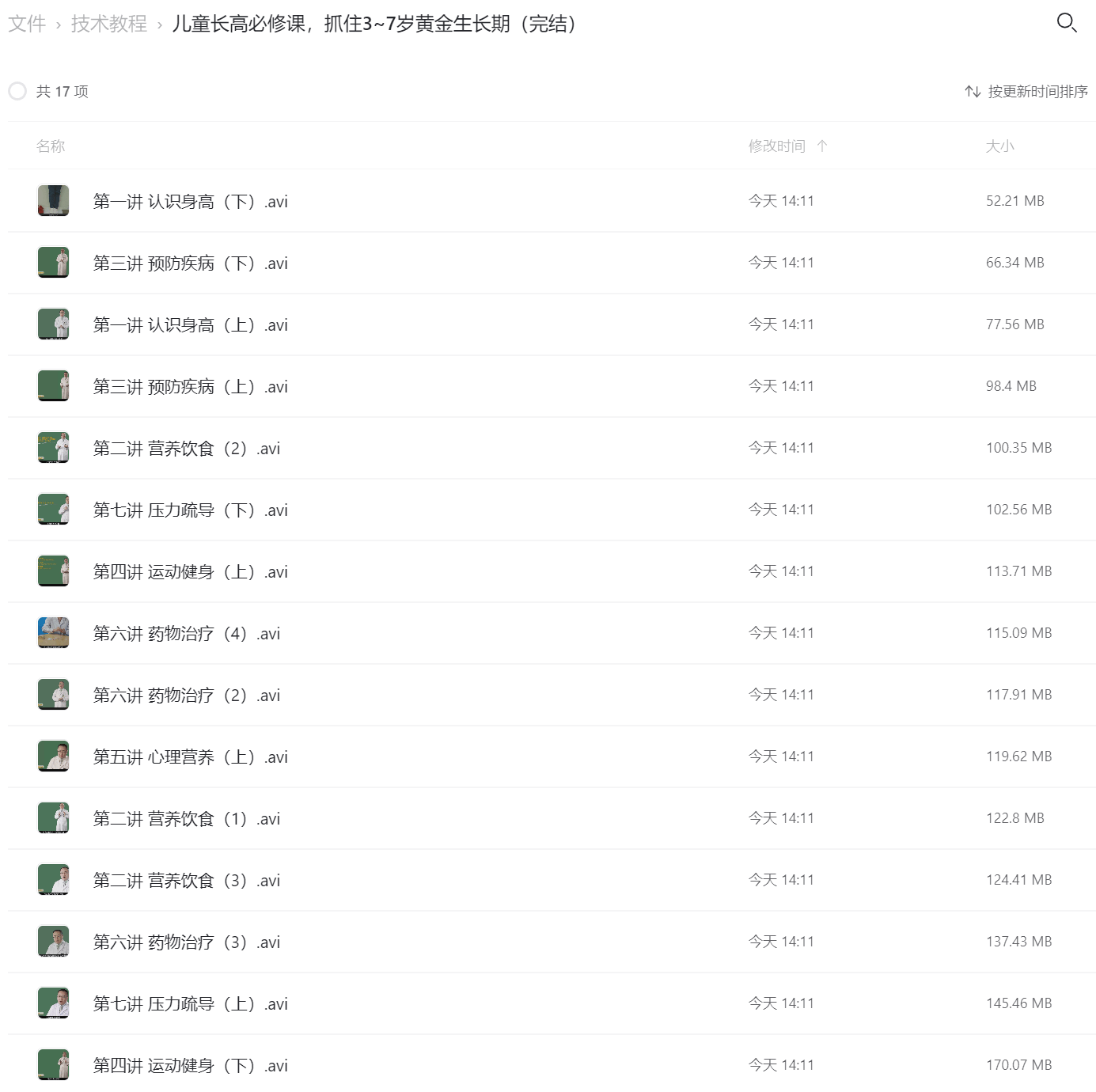Play 第一讲 认识身高（上）.avi
Image resolution: width=1096 pixels, height=1092 pixels.
click(190, 324)
